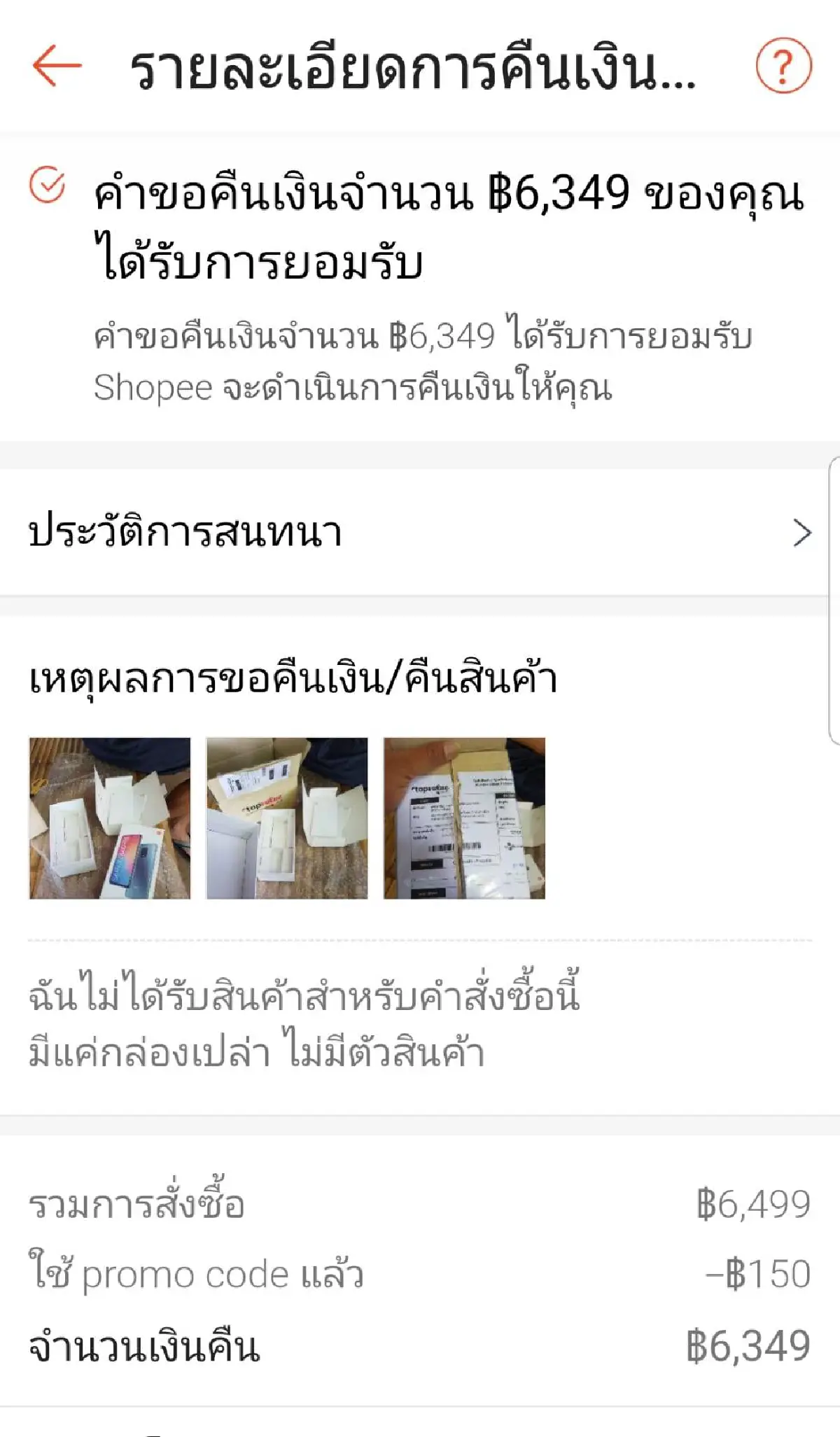Tap the จำนวนเงินคืน refund summary row
The image size is (840, 1437).
click(420, 1347)
